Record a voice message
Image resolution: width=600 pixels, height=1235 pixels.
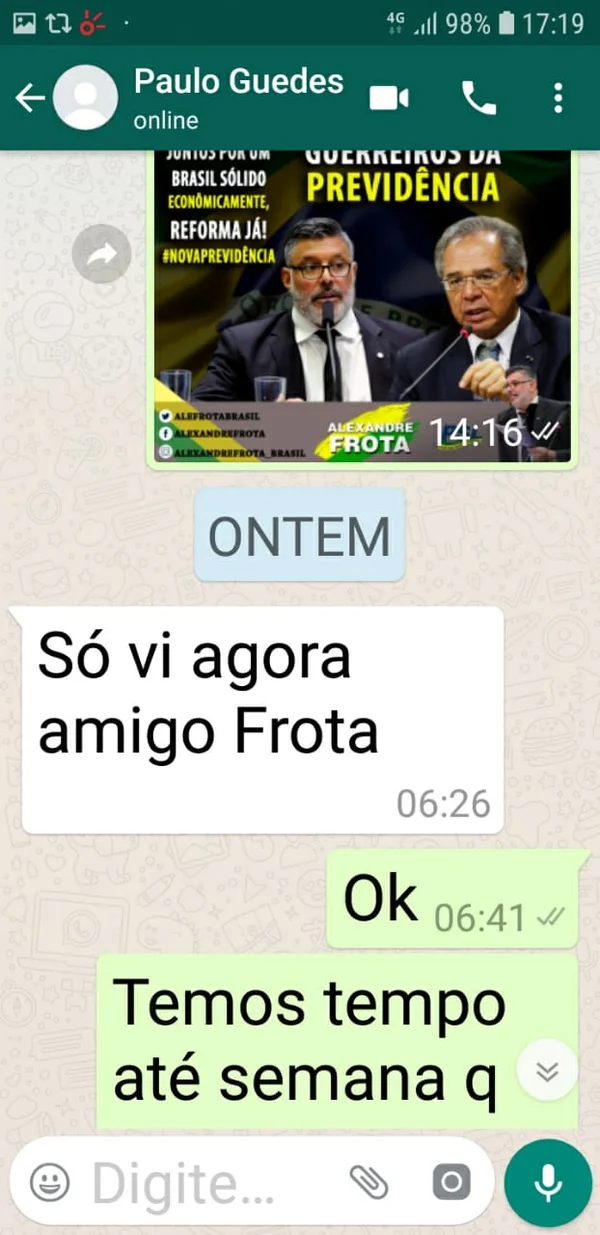[x=547, y=1183]
